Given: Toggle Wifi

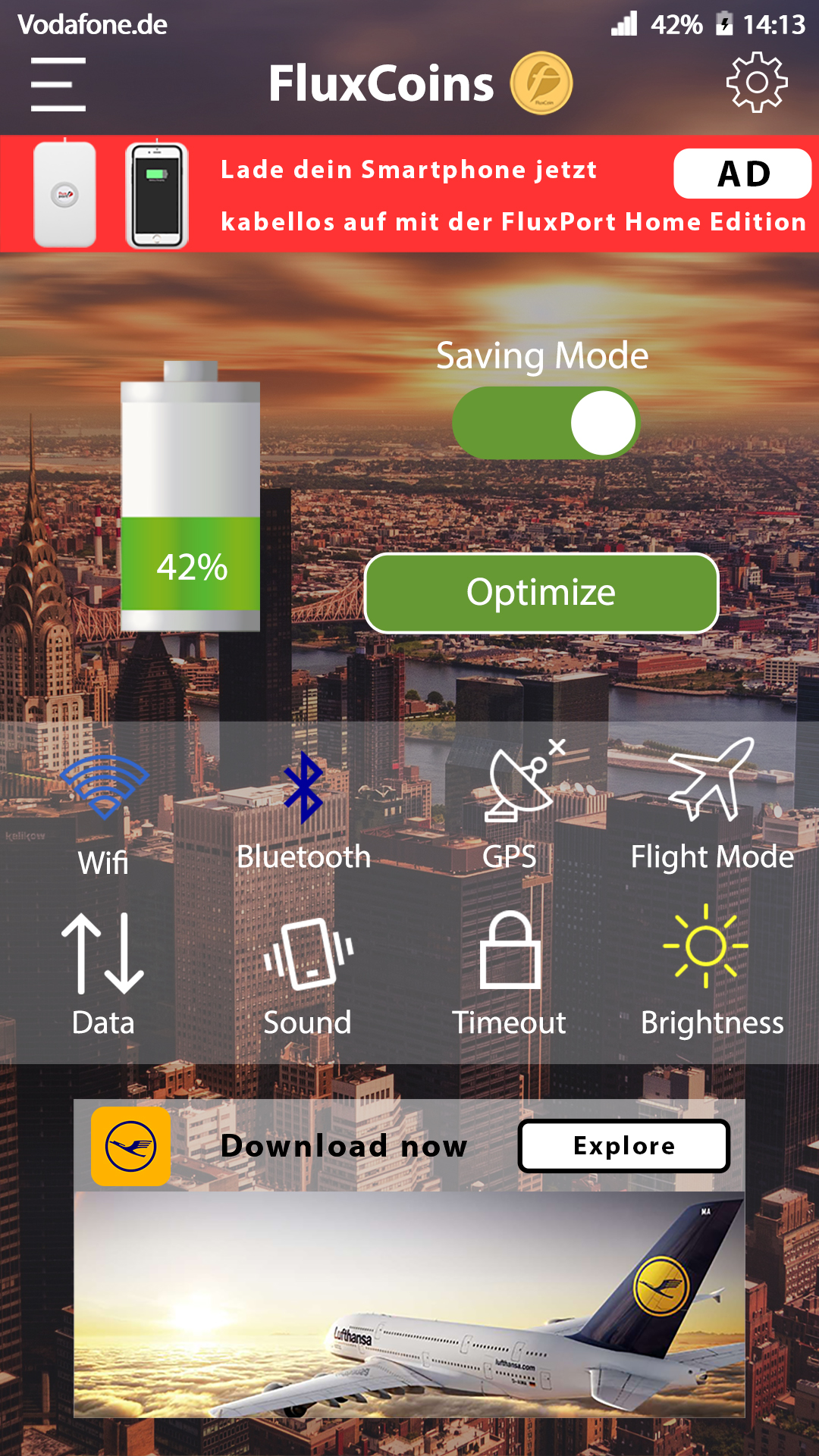Looking at the screenshot, I should point(104,811).
